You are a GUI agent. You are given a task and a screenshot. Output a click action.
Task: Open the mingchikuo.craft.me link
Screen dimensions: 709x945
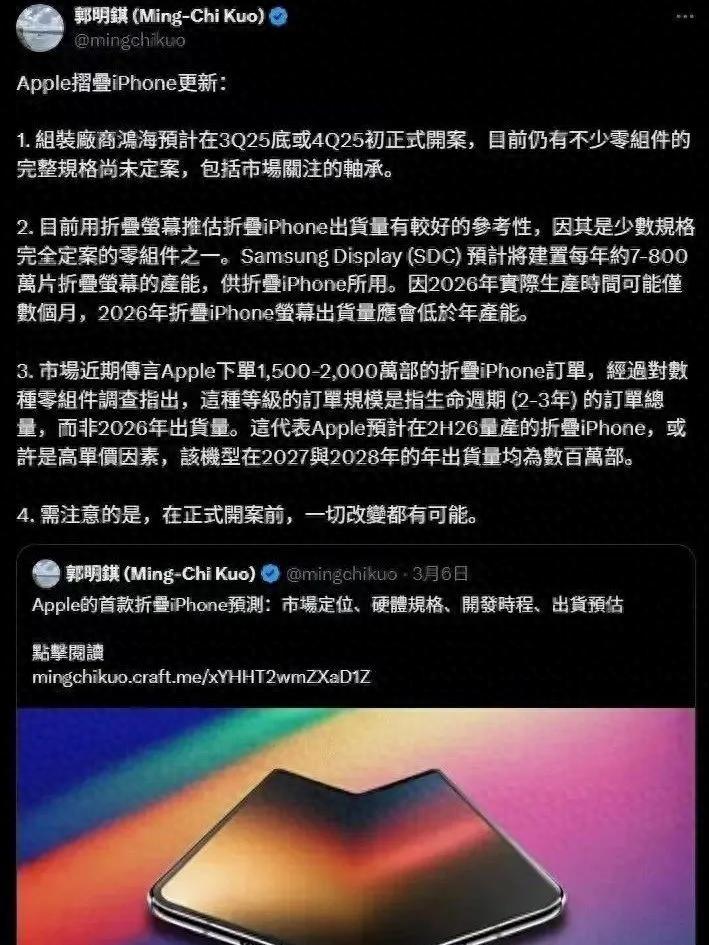click(x=201, y=677)
